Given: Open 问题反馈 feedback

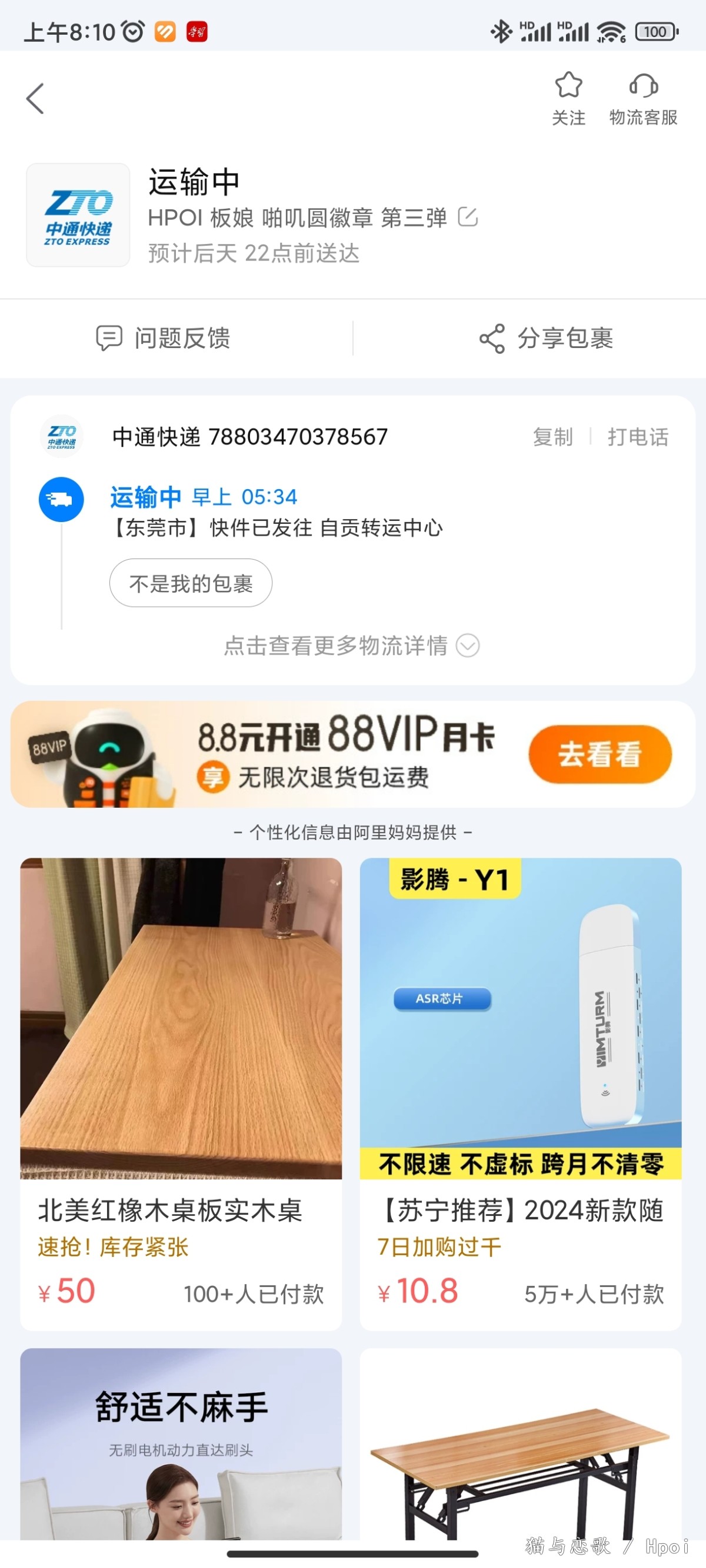Looking at the screenshot, I should 163,338.
